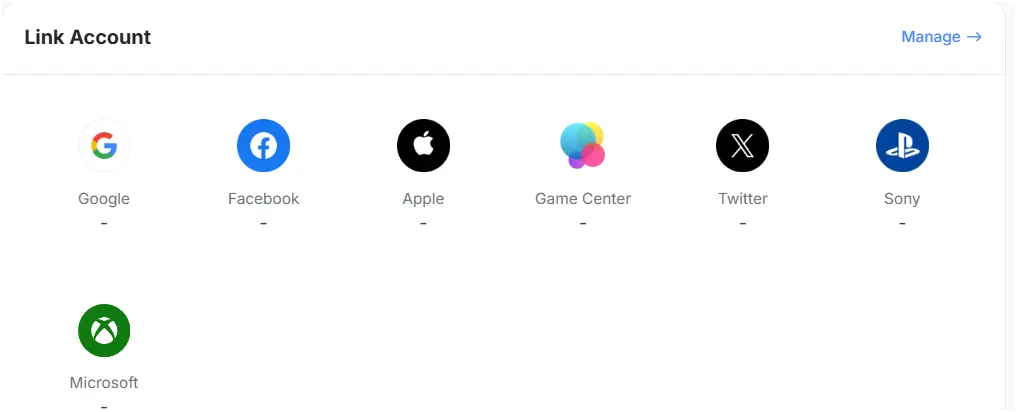The image size is (1017, 412).
Task: Connect a Twitter account
Action: point(742,146)
